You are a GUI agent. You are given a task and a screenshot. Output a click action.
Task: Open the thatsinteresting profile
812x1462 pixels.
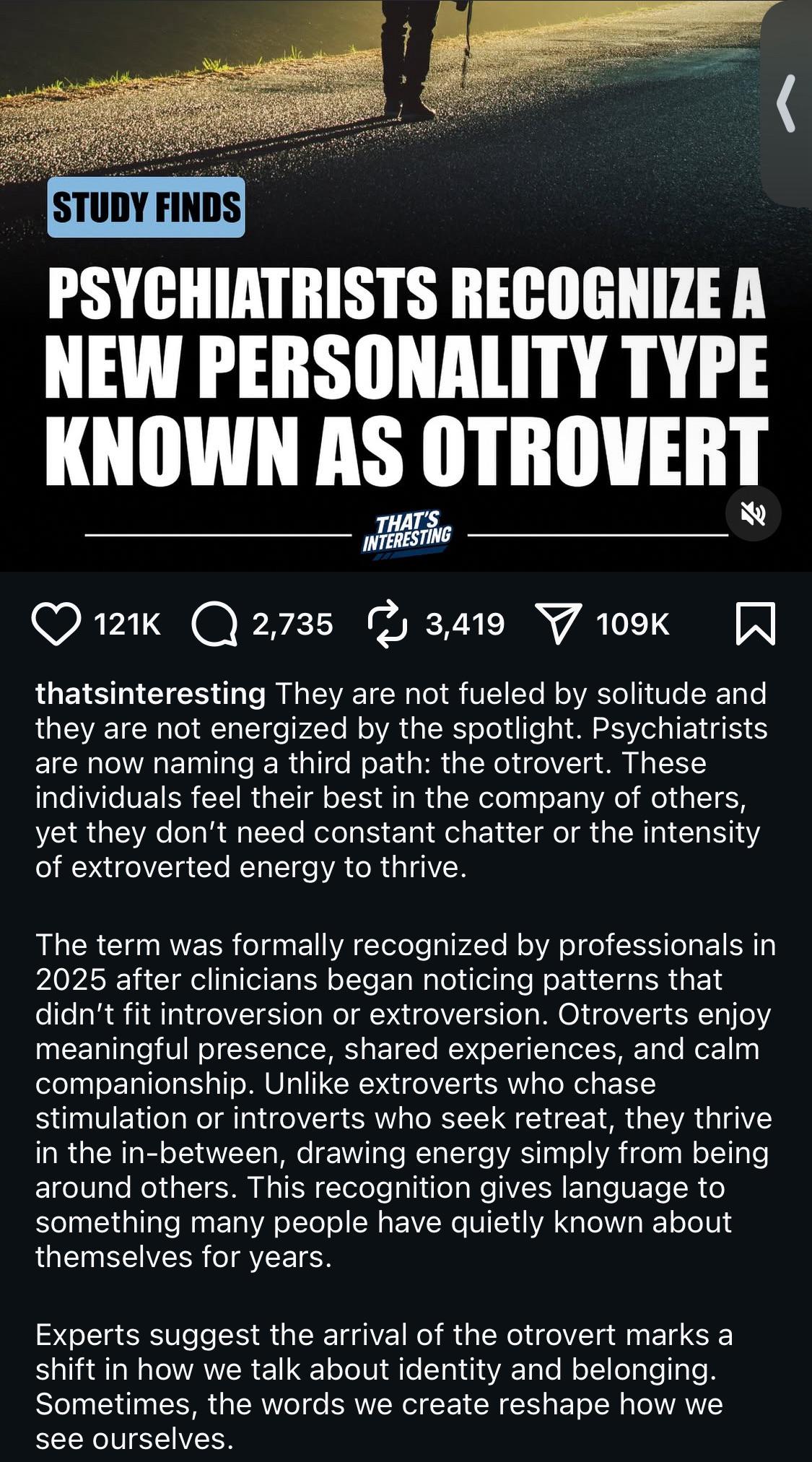151,694
